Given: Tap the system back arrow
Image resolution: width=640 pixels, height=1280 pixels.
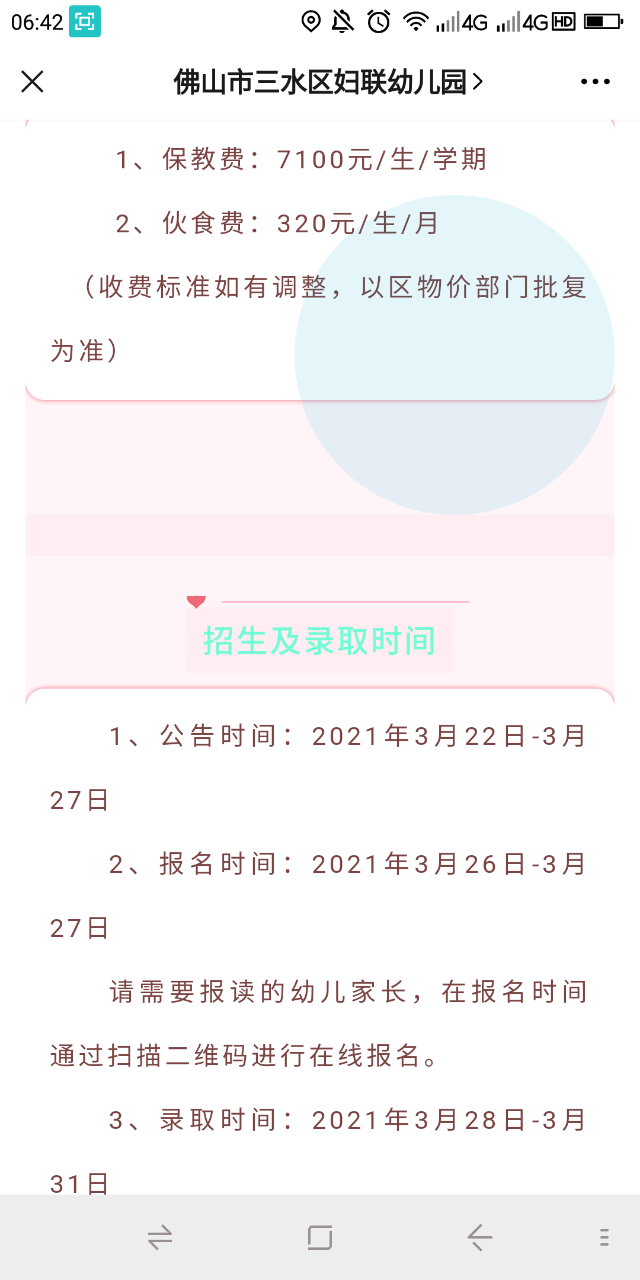Looking at the screenshot, I should tap(480, 1238).
